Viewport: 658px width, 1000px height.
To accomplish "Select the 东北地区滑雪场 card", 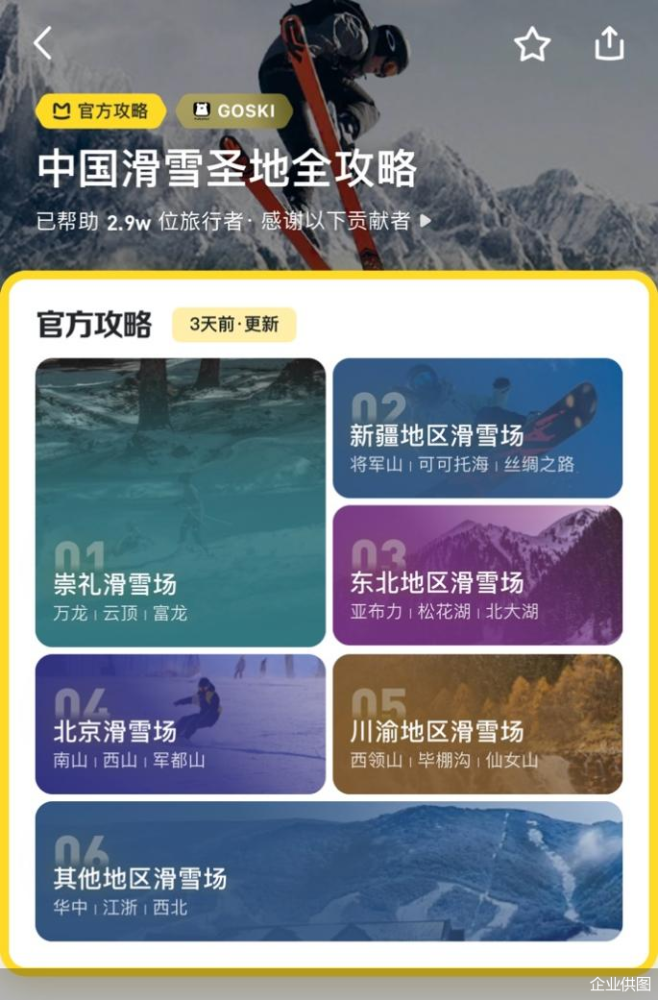I will tap(477, 575).
